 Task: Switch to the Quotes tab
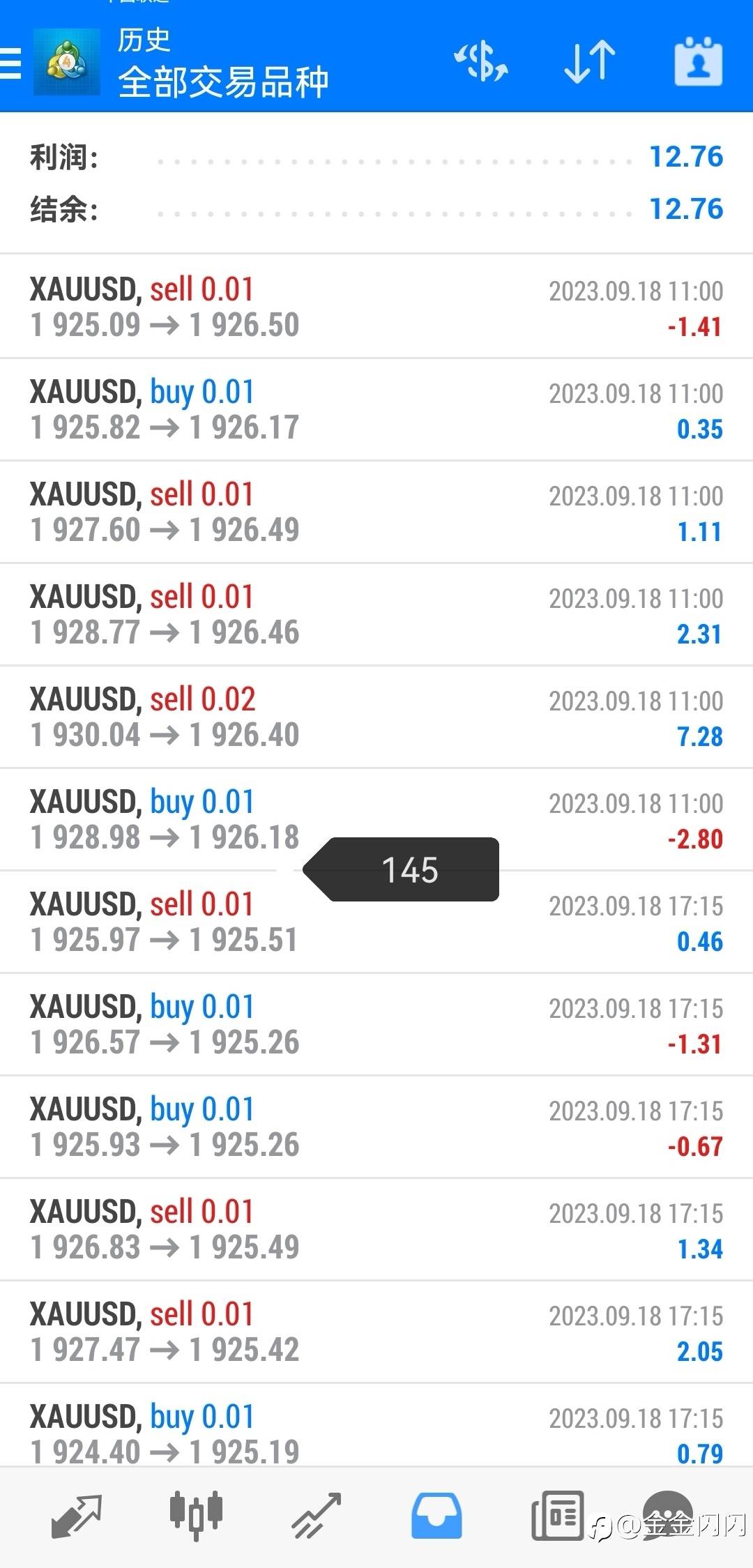point(77,1516)
